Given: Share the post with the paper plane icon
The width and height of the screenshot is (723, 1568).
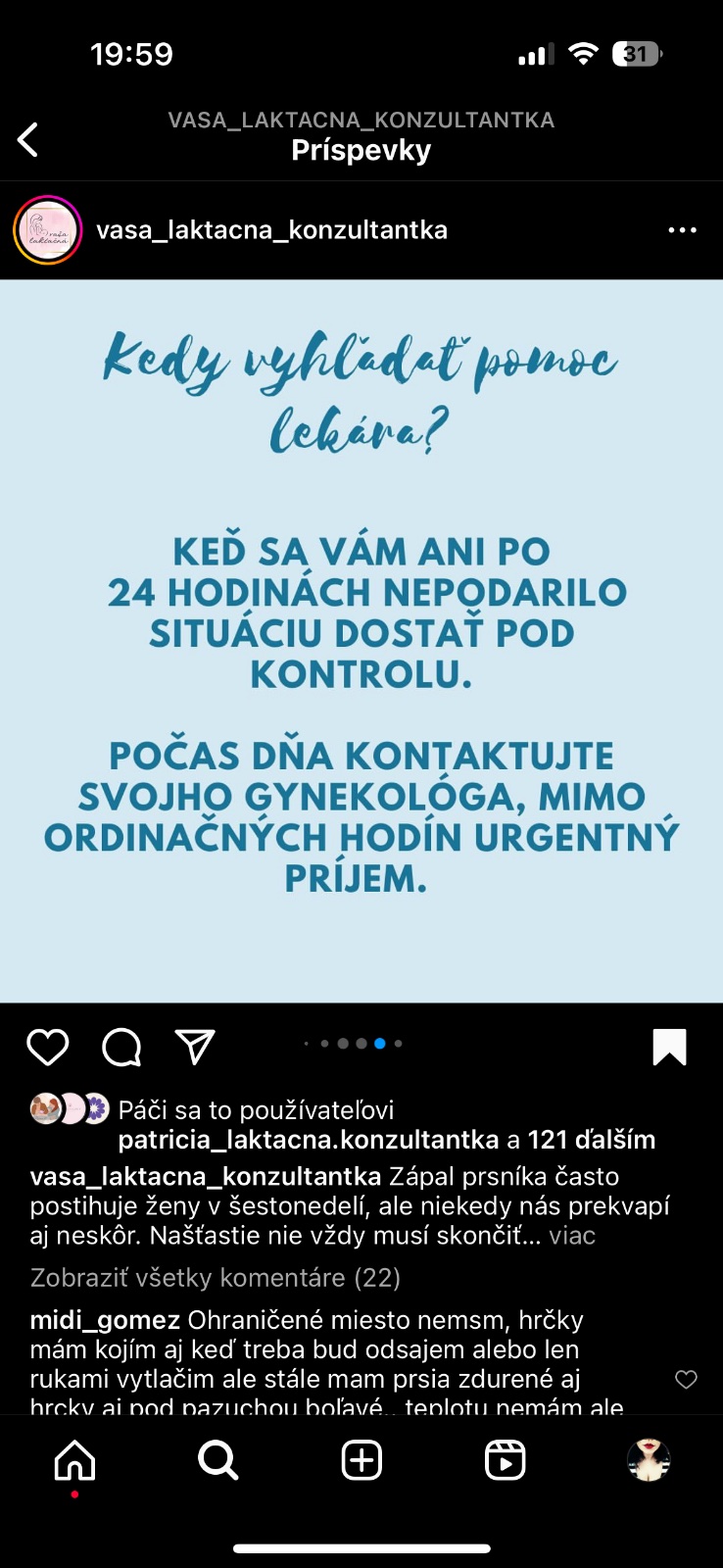Looking at the screenshot, I should coord(195,1047).
